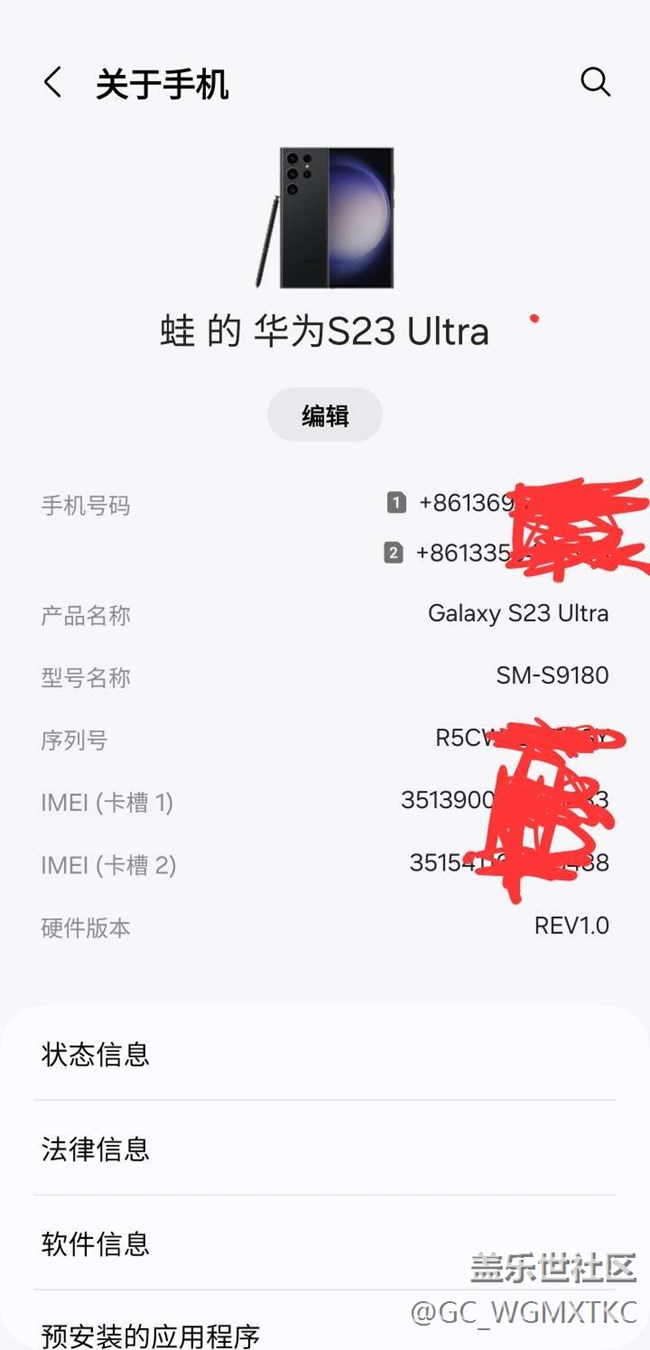Go back from 关于手机 page

(53, 83)
